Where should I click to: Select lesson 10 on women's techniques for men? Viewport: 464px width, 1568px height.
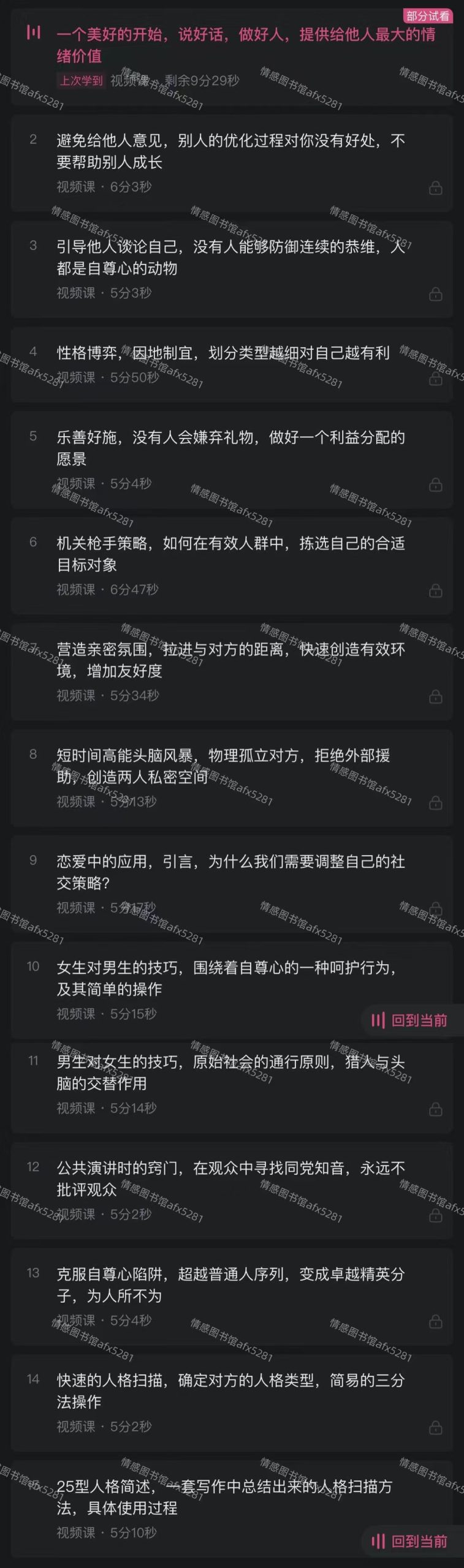click(x=227, y=978)
